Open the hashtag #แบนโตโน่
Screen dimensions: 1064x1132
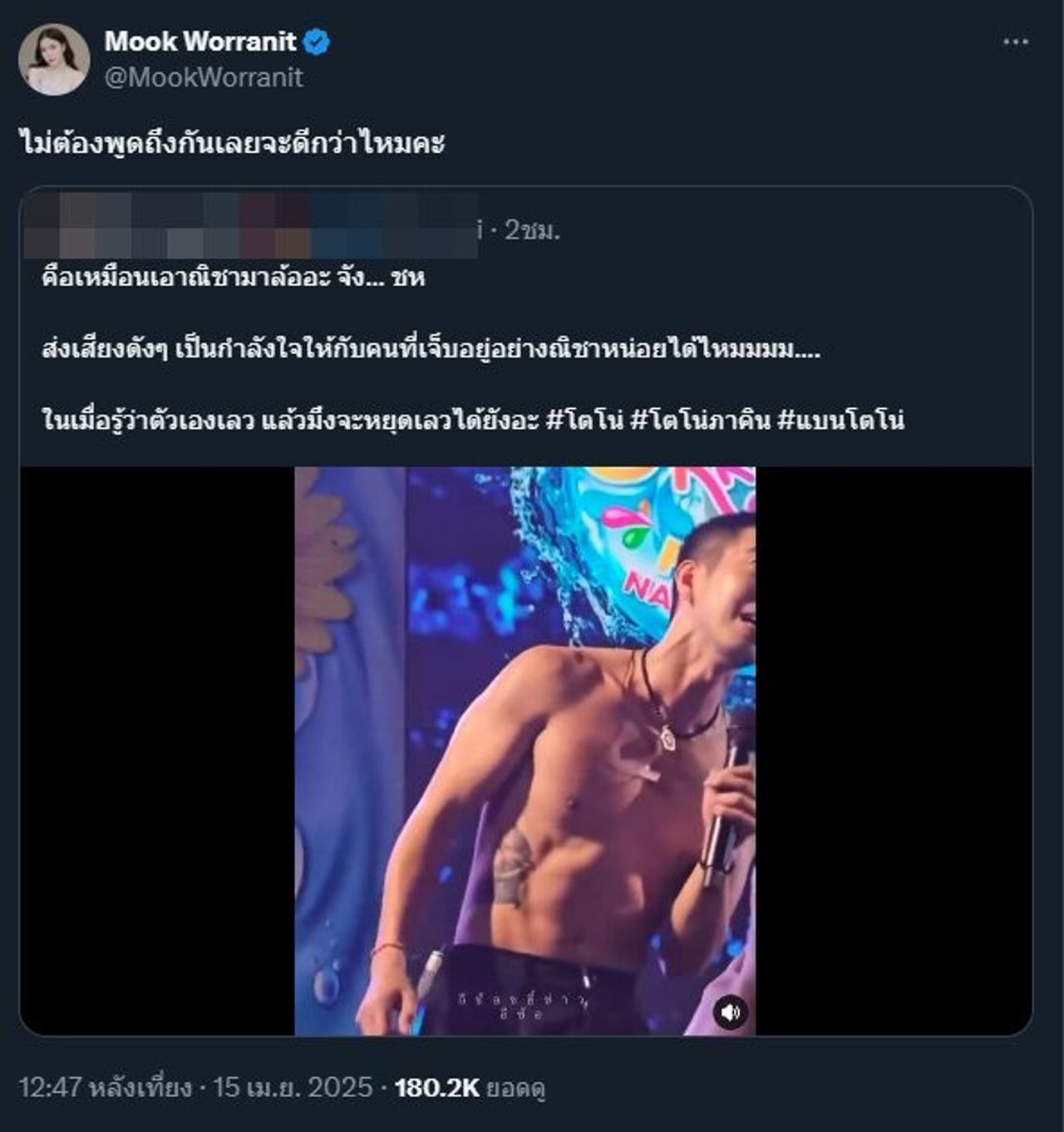click(840, 421)
